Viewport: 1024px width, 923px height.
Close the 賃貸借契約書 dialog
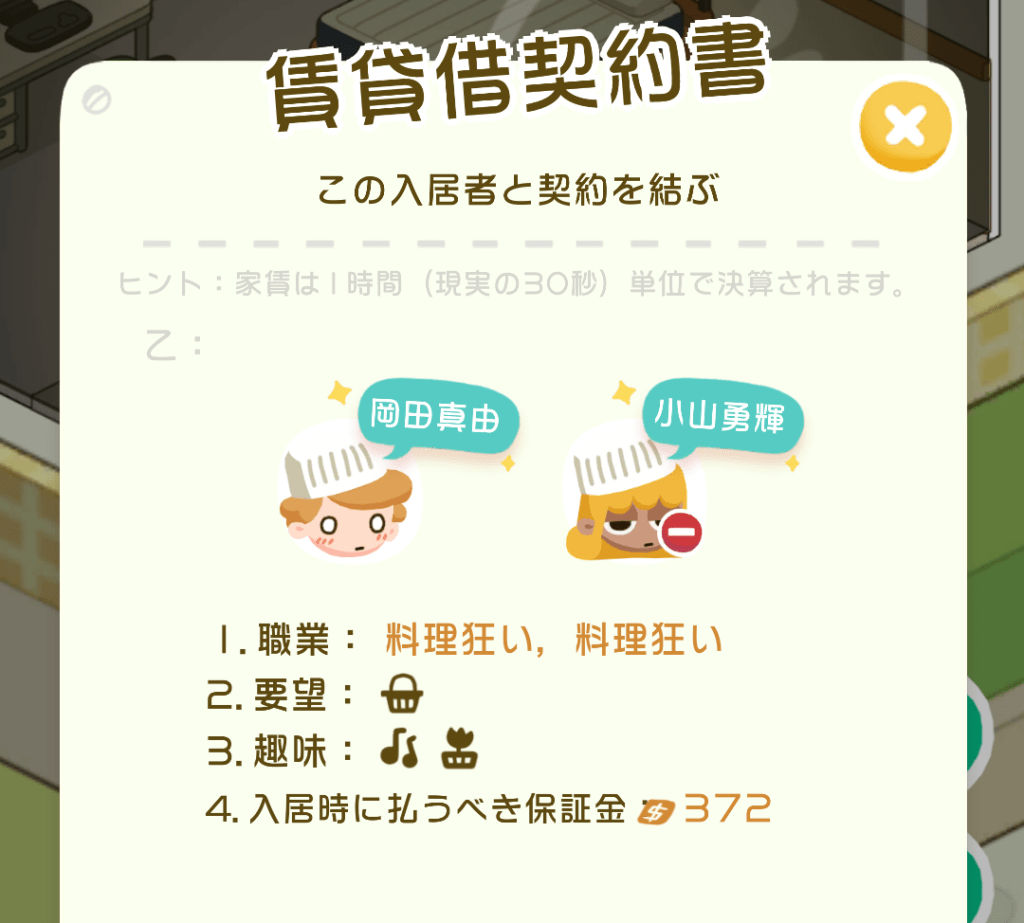coord(905,127)
